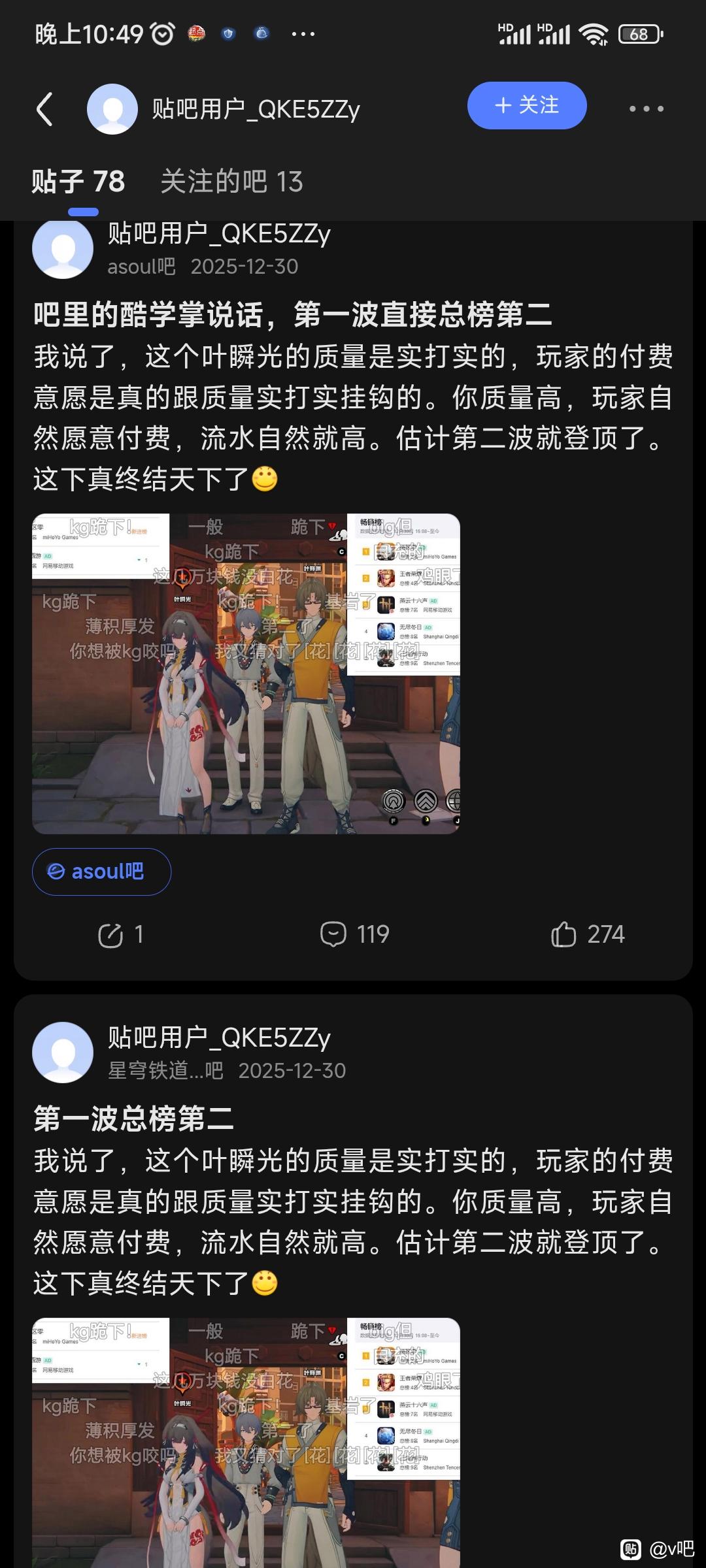Switch to 关注的吧 13 tab
This screenshot has width=706, height=1568.
(231, 182)
